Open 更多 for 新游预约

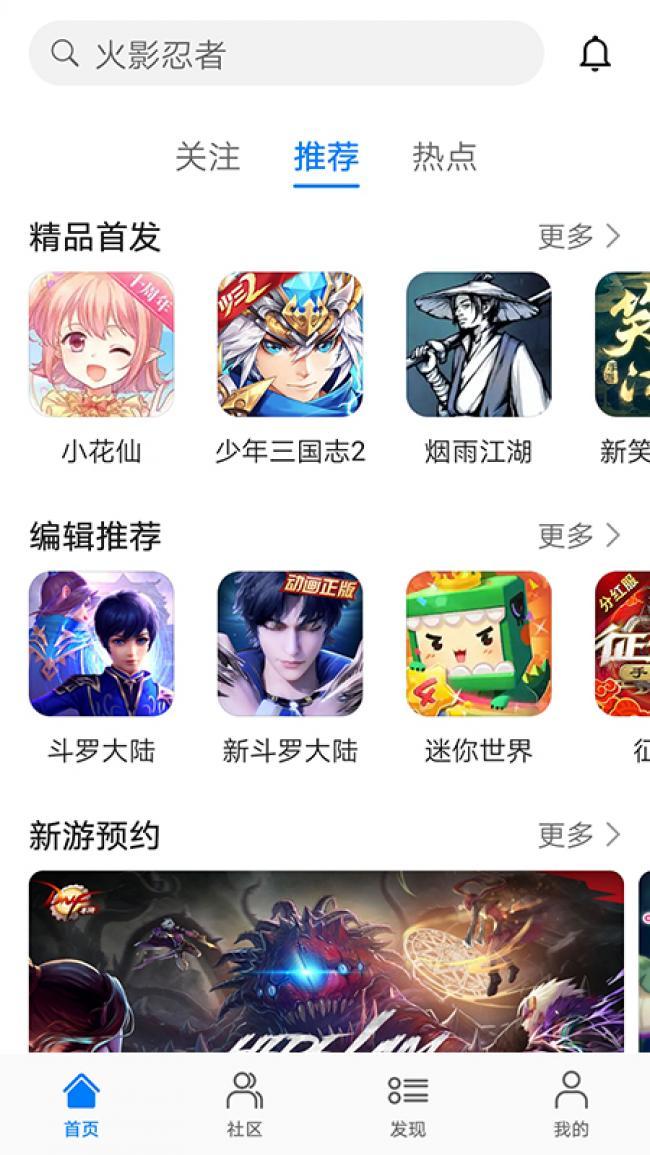click(x=579, y=835)
